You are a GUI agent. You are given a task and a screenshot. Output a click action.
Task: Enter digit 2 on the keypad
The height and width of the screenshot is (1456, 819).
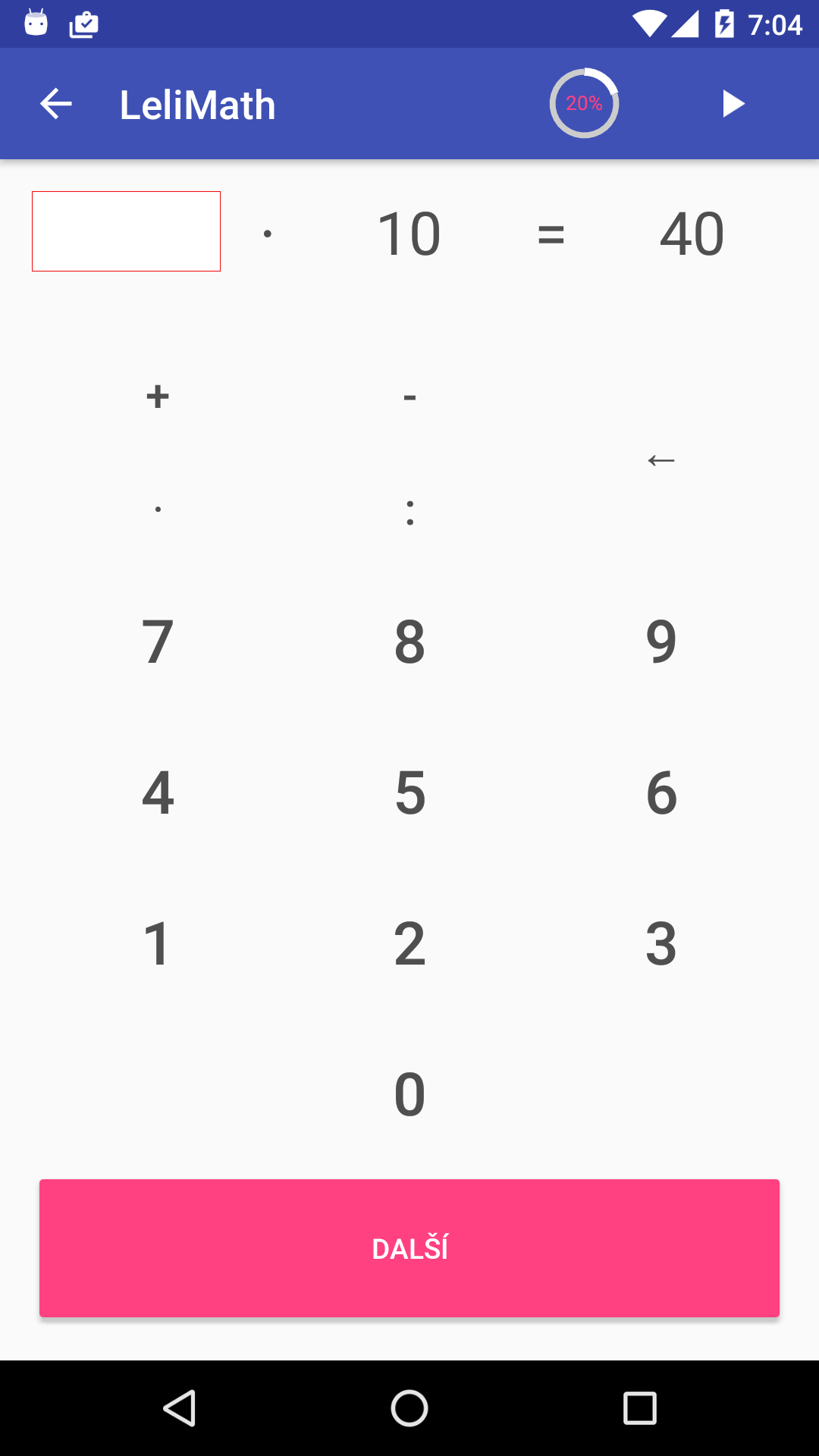pos(409,943)
